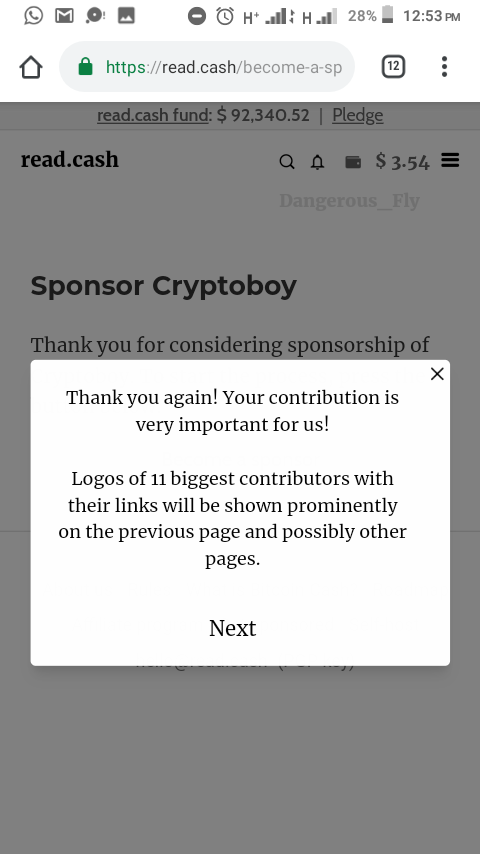Open the notifications bell
480x854 pixels.
click(318, 162)
